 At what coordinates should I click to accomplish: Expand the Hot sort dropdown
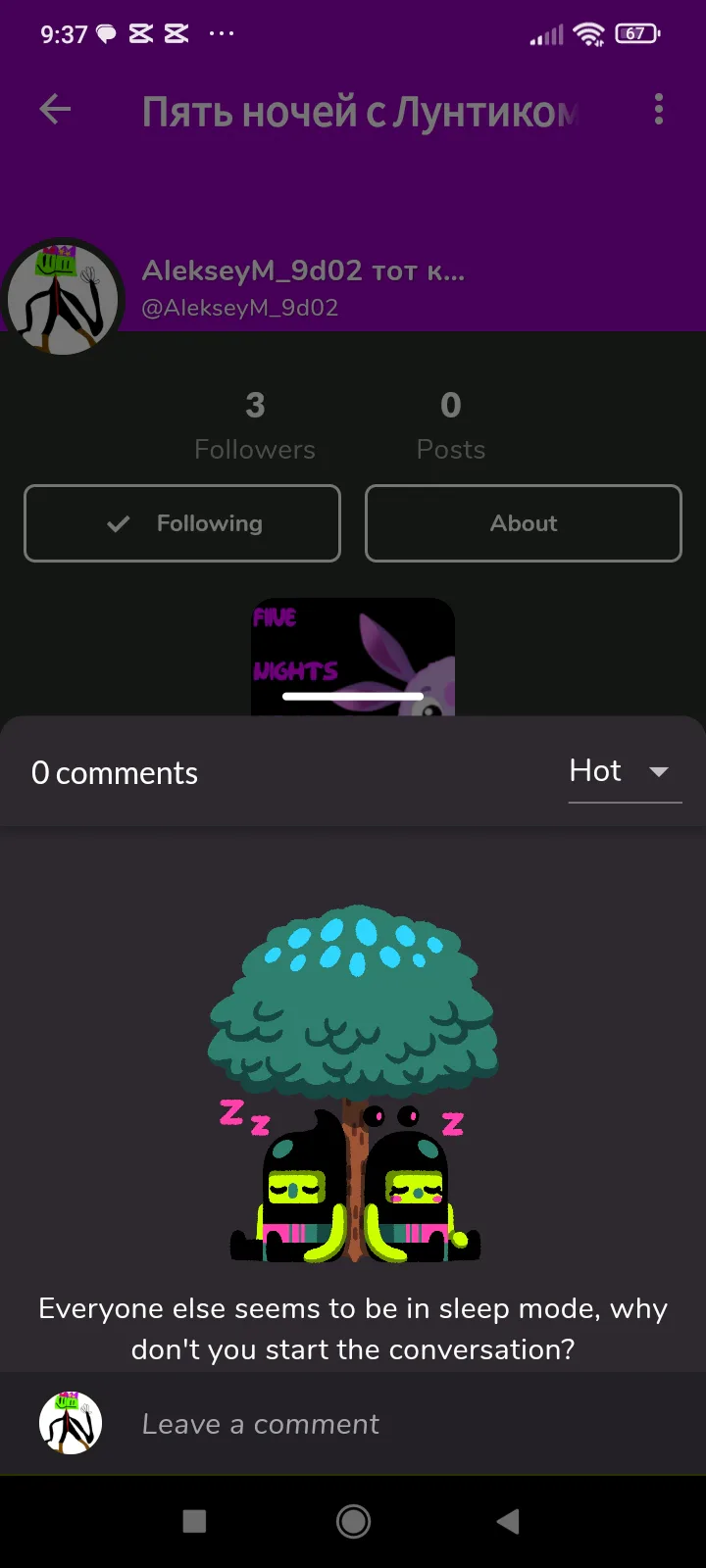(624, 772)
